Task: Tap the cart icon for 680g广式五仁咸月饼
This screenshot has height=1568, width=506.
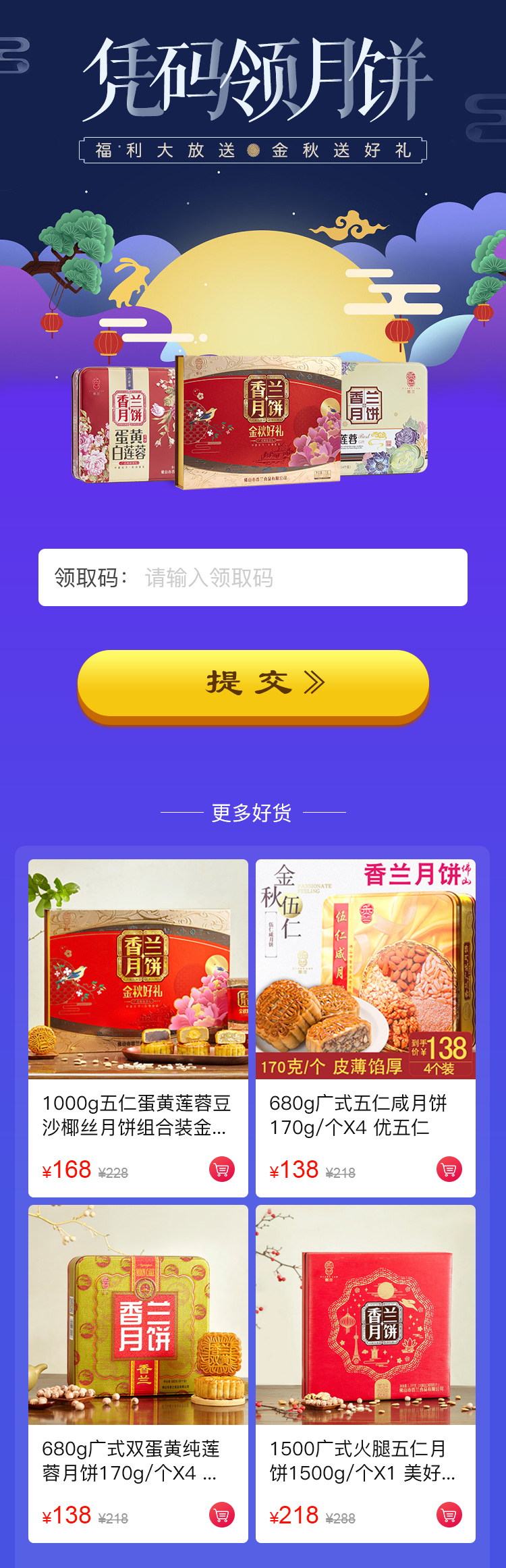Action: [x=449, y=1169]
